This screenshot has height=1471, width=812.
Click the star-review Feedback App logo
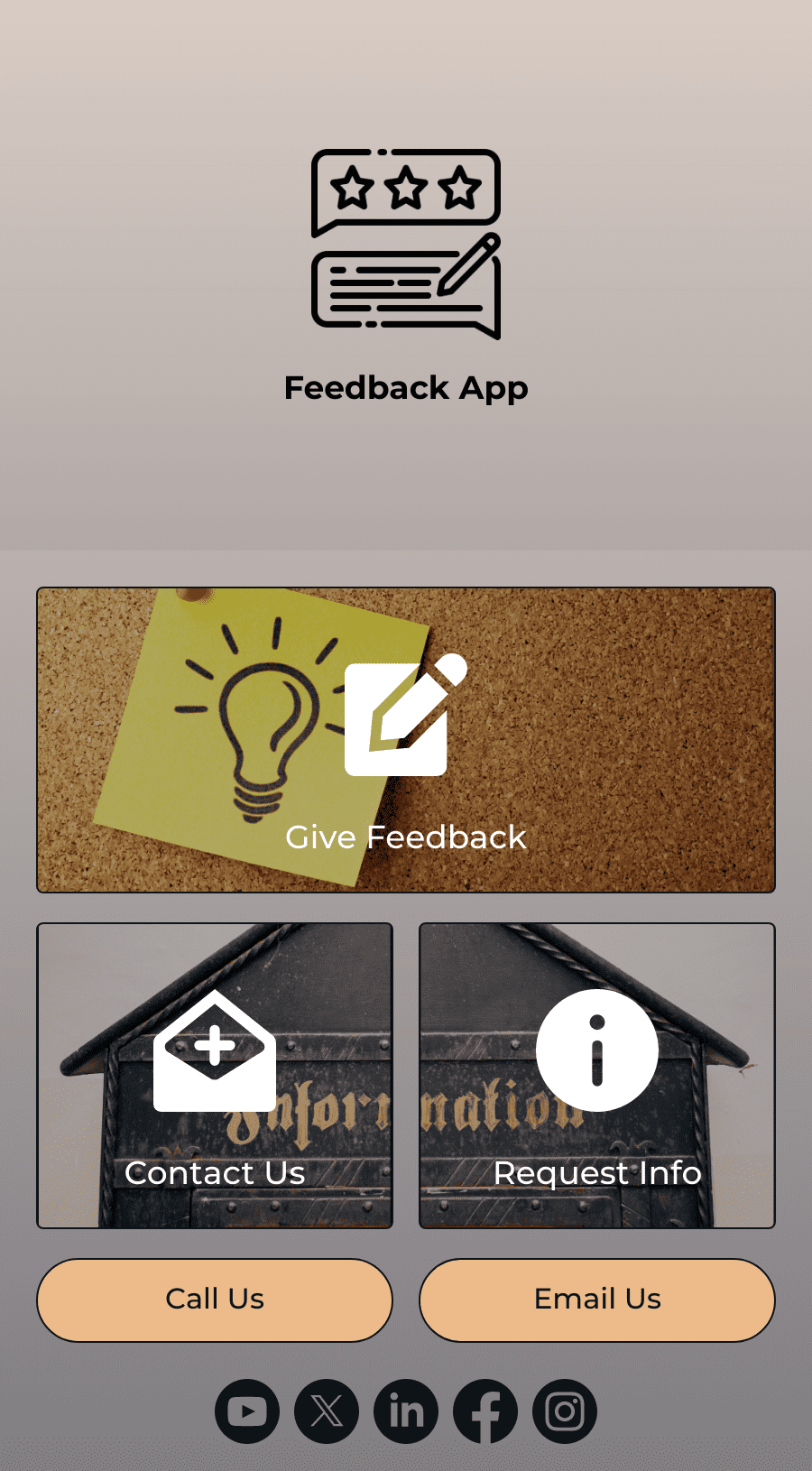pos(406,239)
